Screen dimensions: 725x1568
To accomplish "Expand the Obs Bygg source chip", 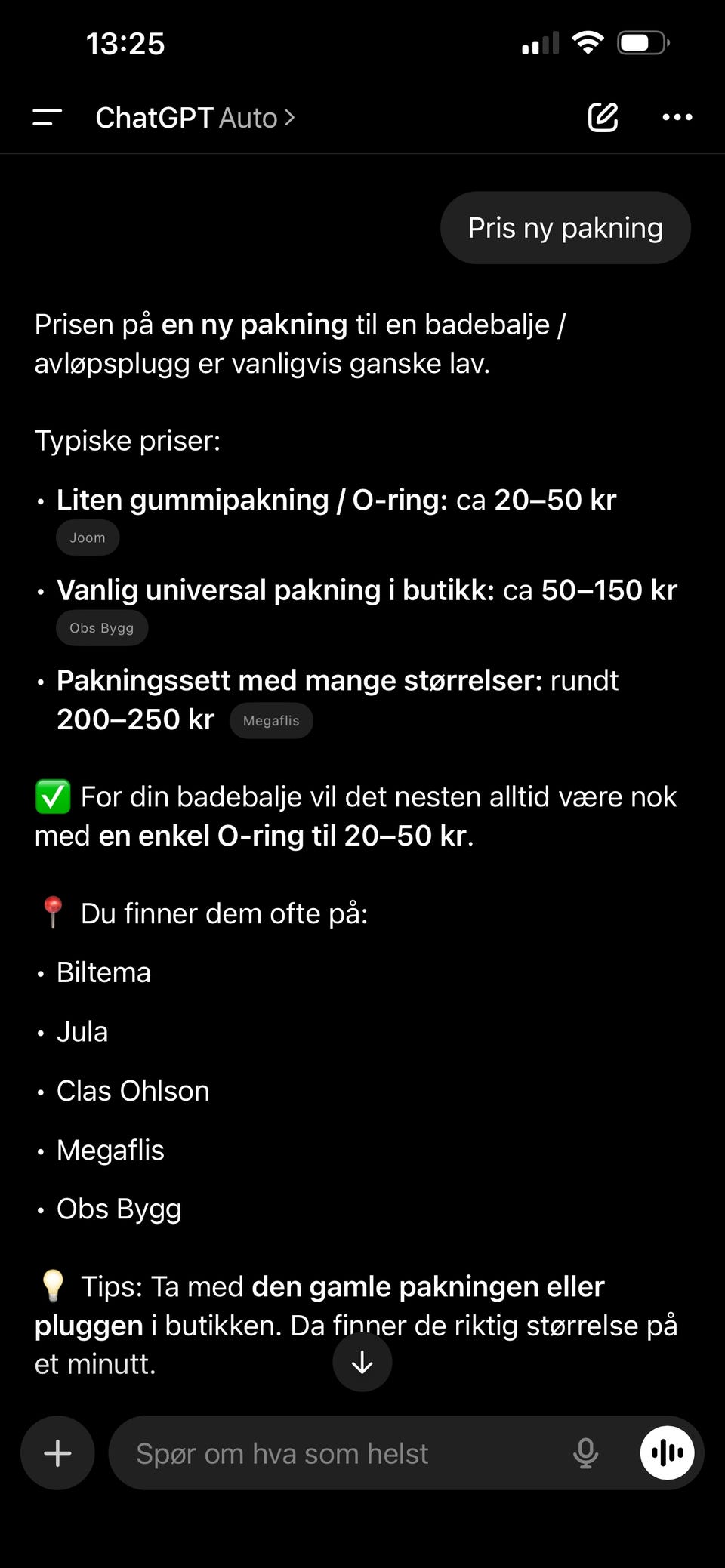I will (x=102, y=627).
